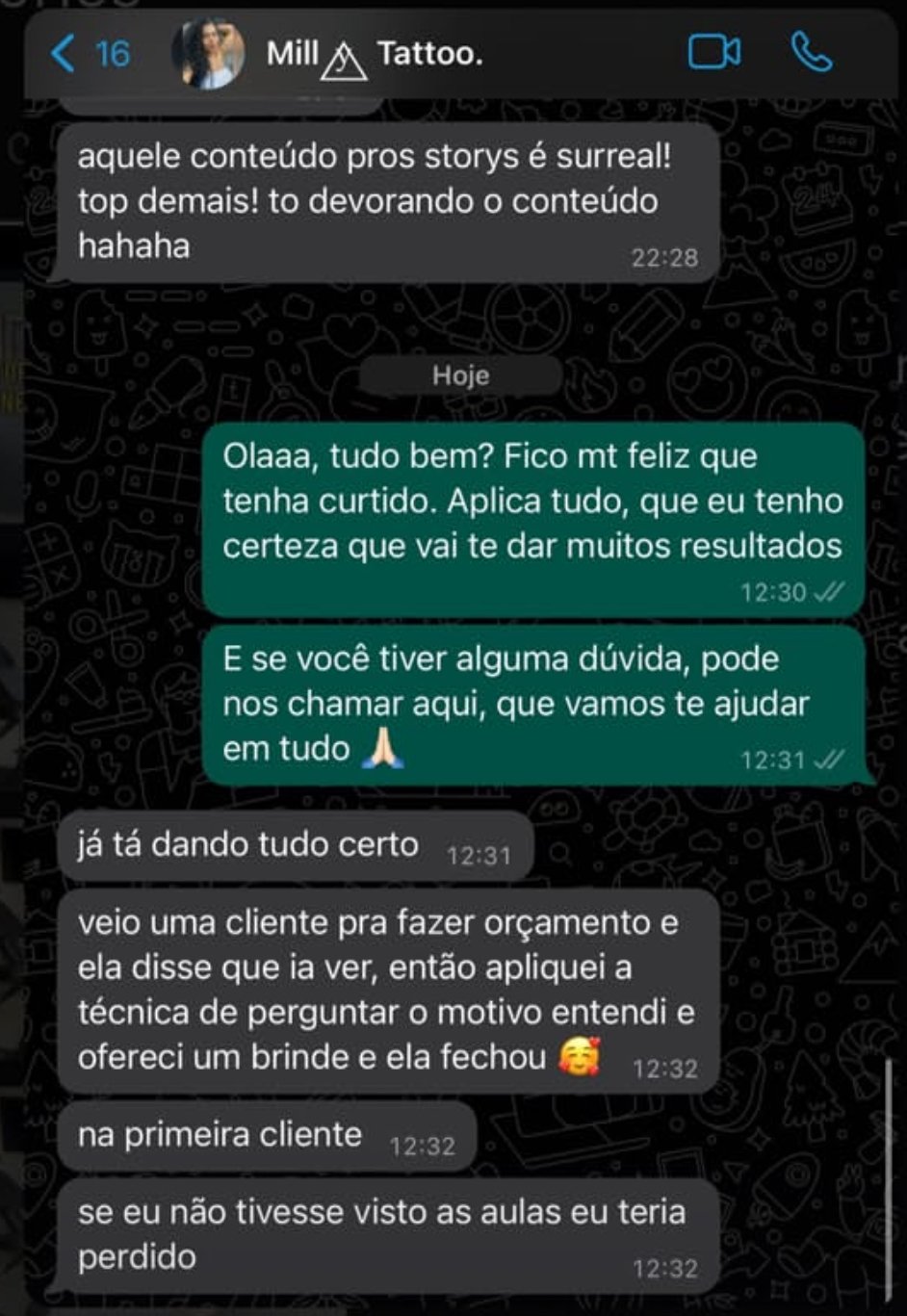Screen dimensions: 907x1316
Task: Open Mill Tattoo contact info
Action: click(374, 54)
